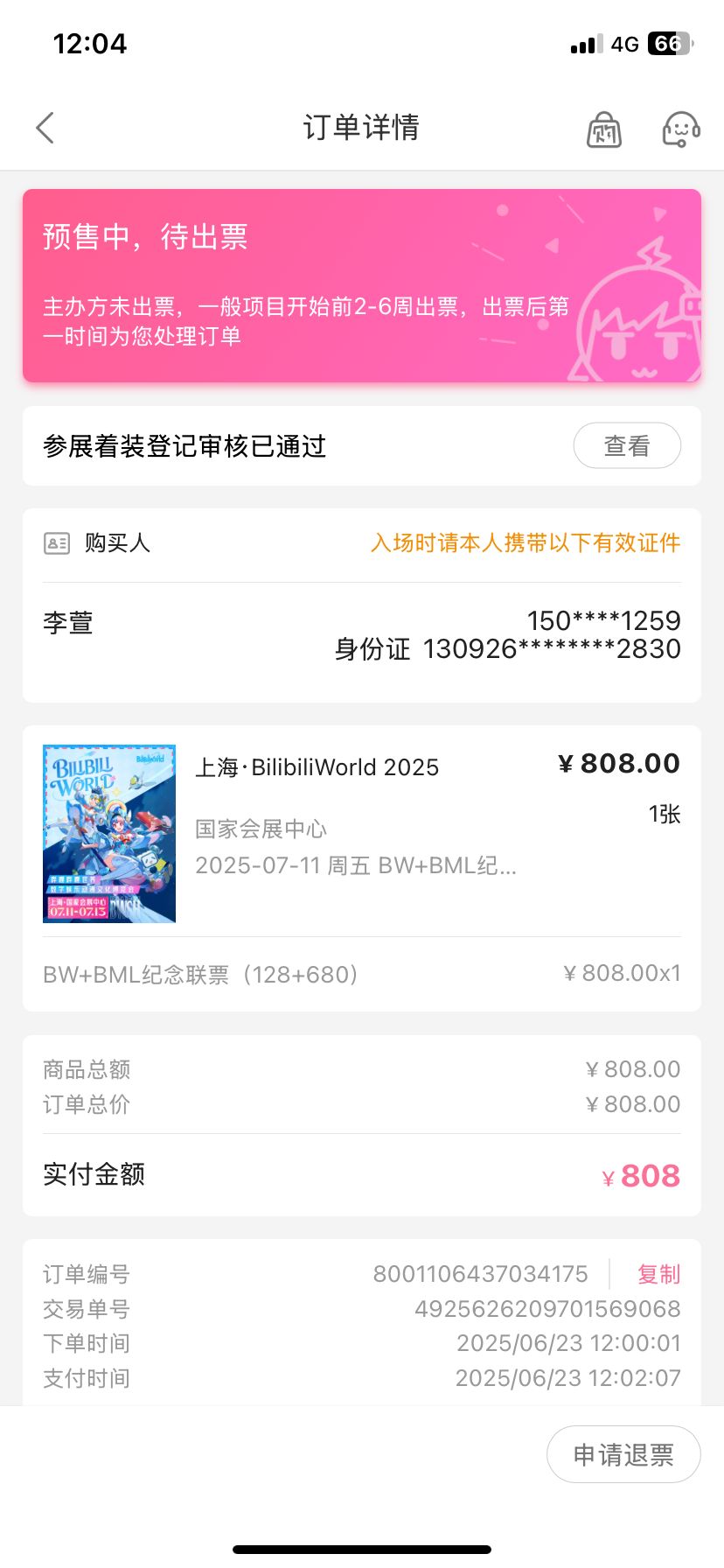This screenshot has height=1568, width=724.
Task: Tap the back arrow to leave order details
Action: point(45,128)
